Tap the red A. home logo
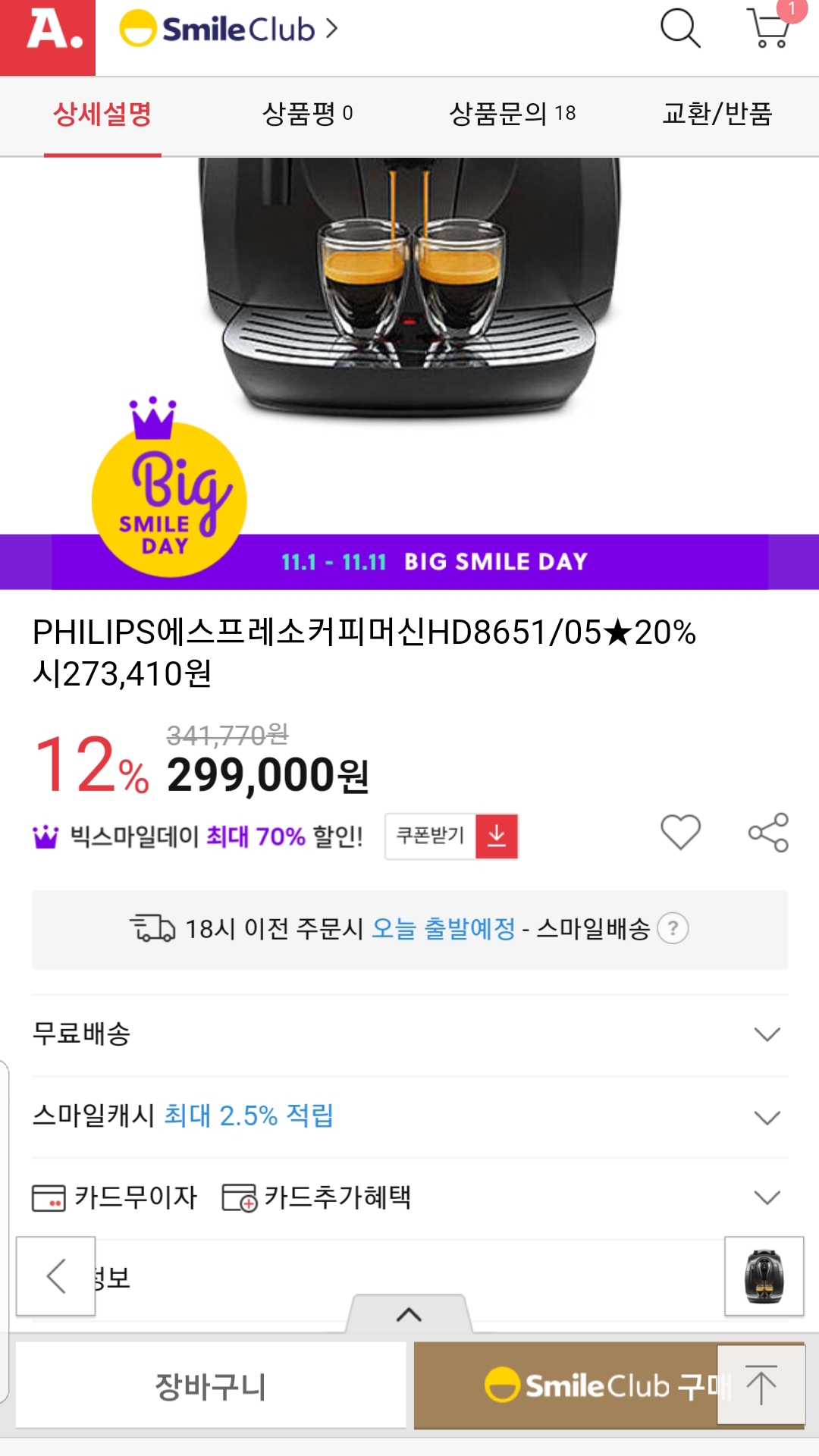The width and height of the screenshot is (819, 1456). [x=48, y=37]
